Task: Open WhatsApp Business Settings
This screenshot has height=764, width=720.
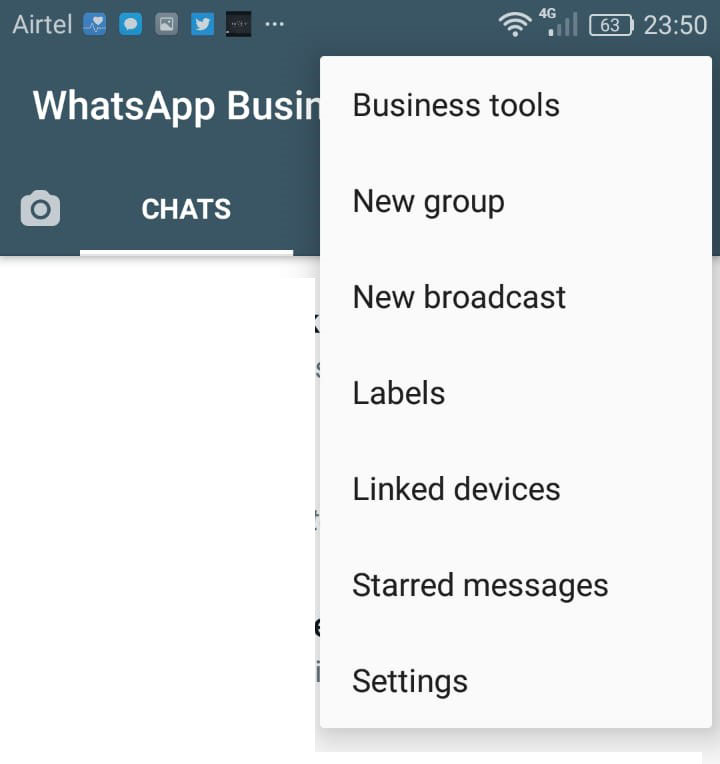Action: pos(410,681)
